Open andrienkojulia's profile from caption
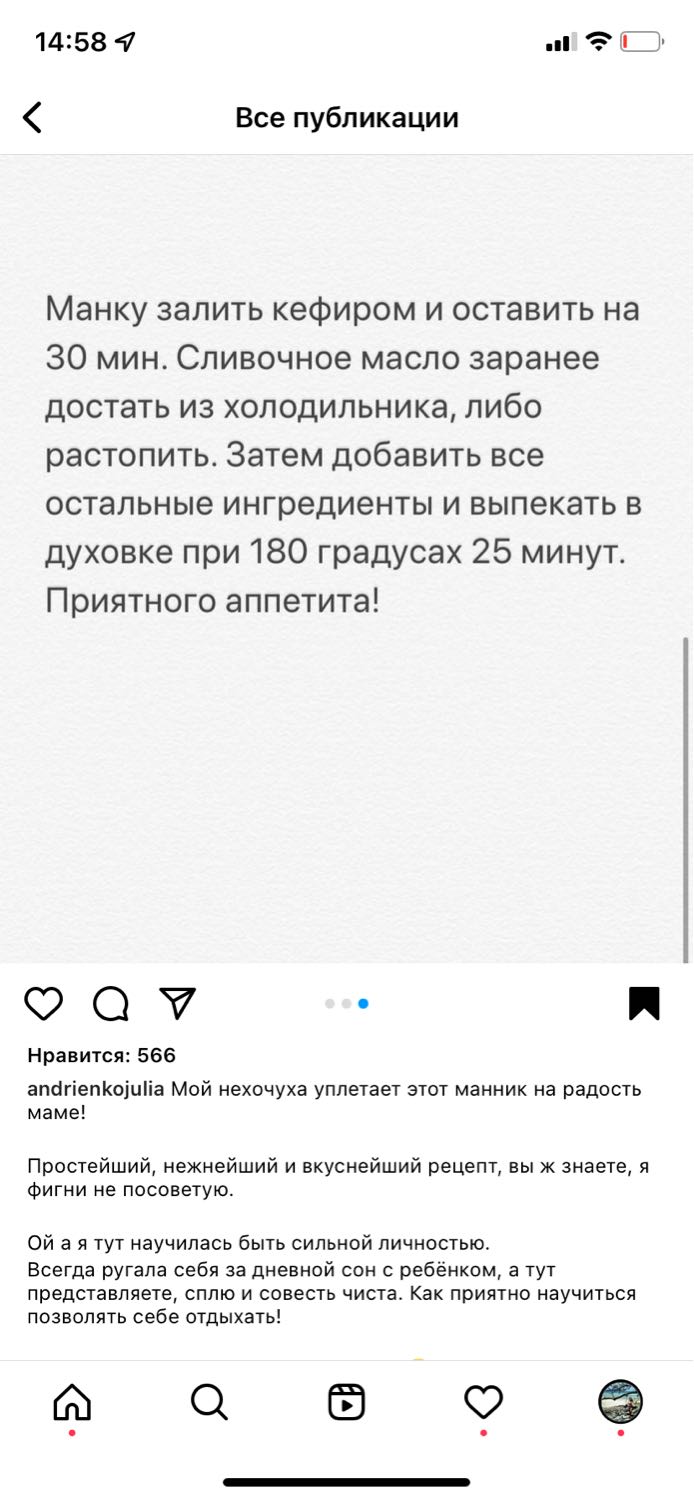This screenshot has height=1500, width=694. (x=96, y=1089)
